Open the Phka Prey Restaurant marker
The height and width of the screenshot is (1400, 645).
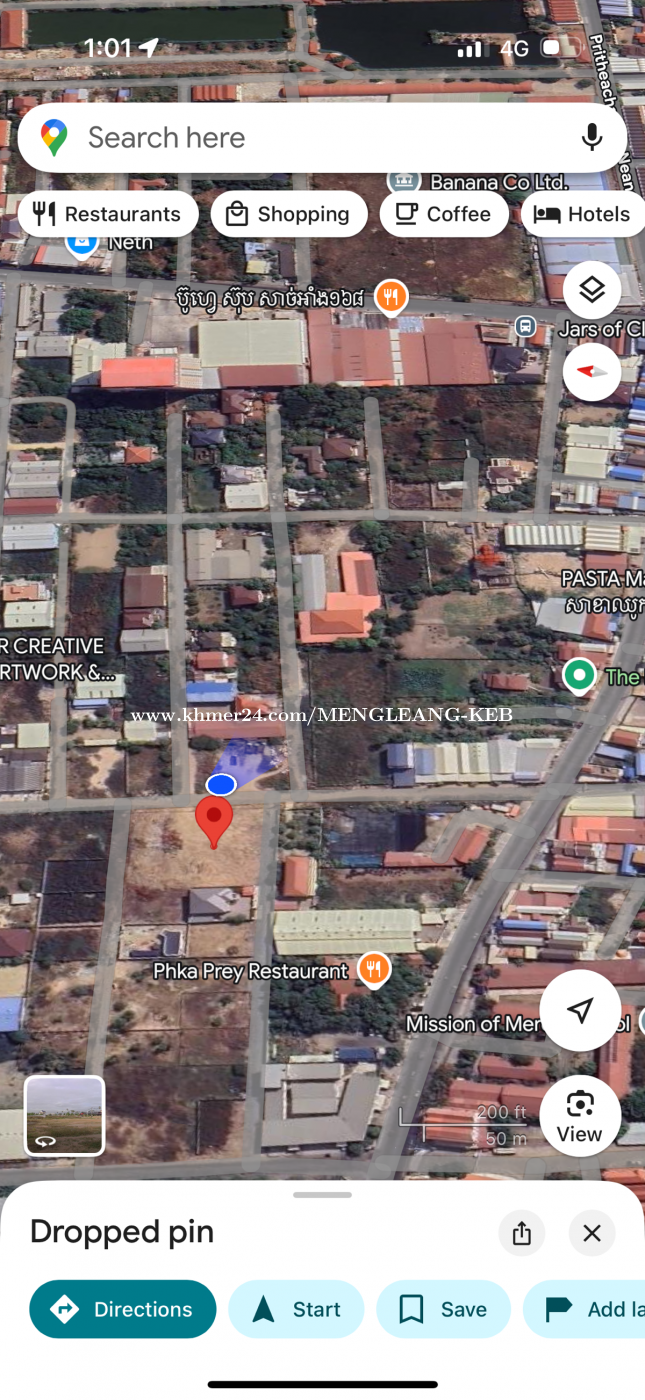click(374, 969)
